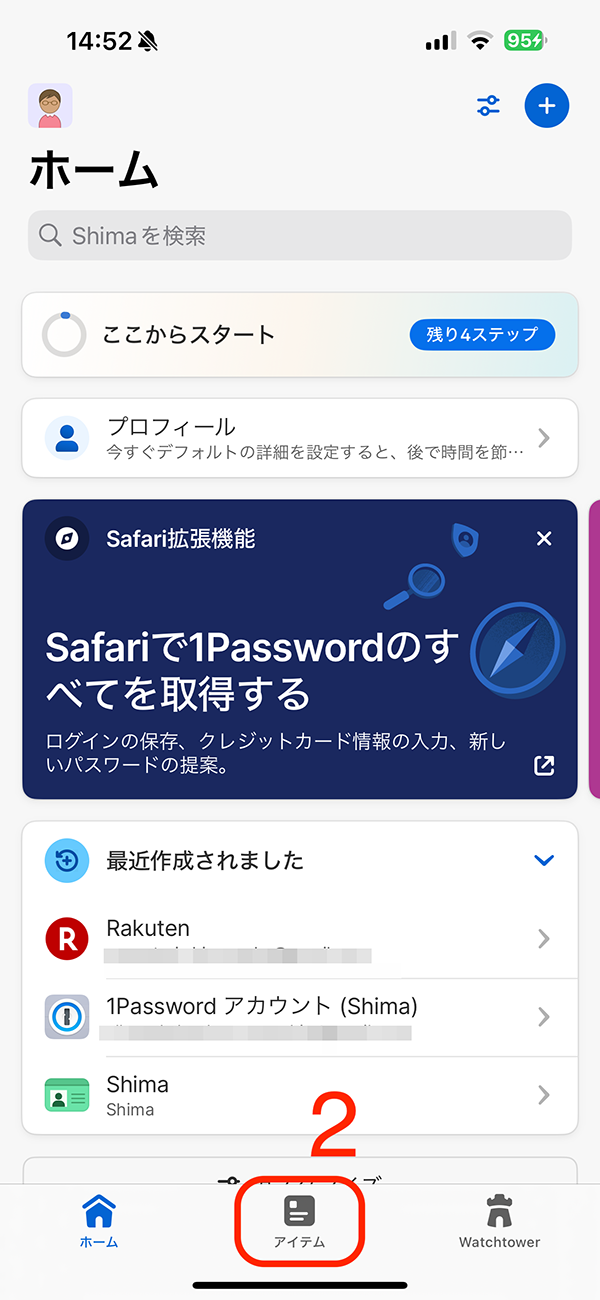The width and height of the screenshot is (600, 1300).
Task: Collapse the 最近作成されました section
Action: click(x=544, y=860)
